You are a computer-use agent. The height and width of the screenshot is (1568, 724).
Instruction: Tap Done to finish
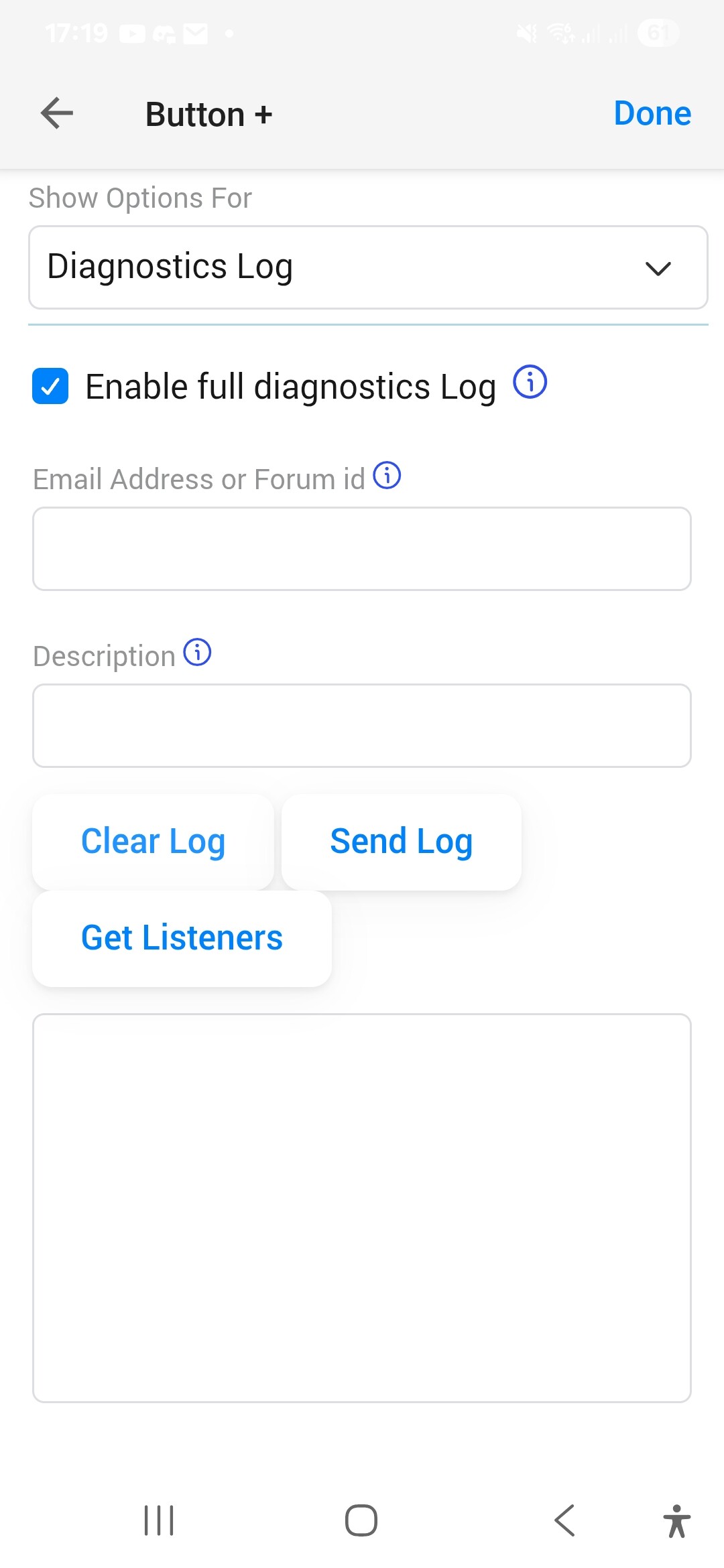(652, 113)
